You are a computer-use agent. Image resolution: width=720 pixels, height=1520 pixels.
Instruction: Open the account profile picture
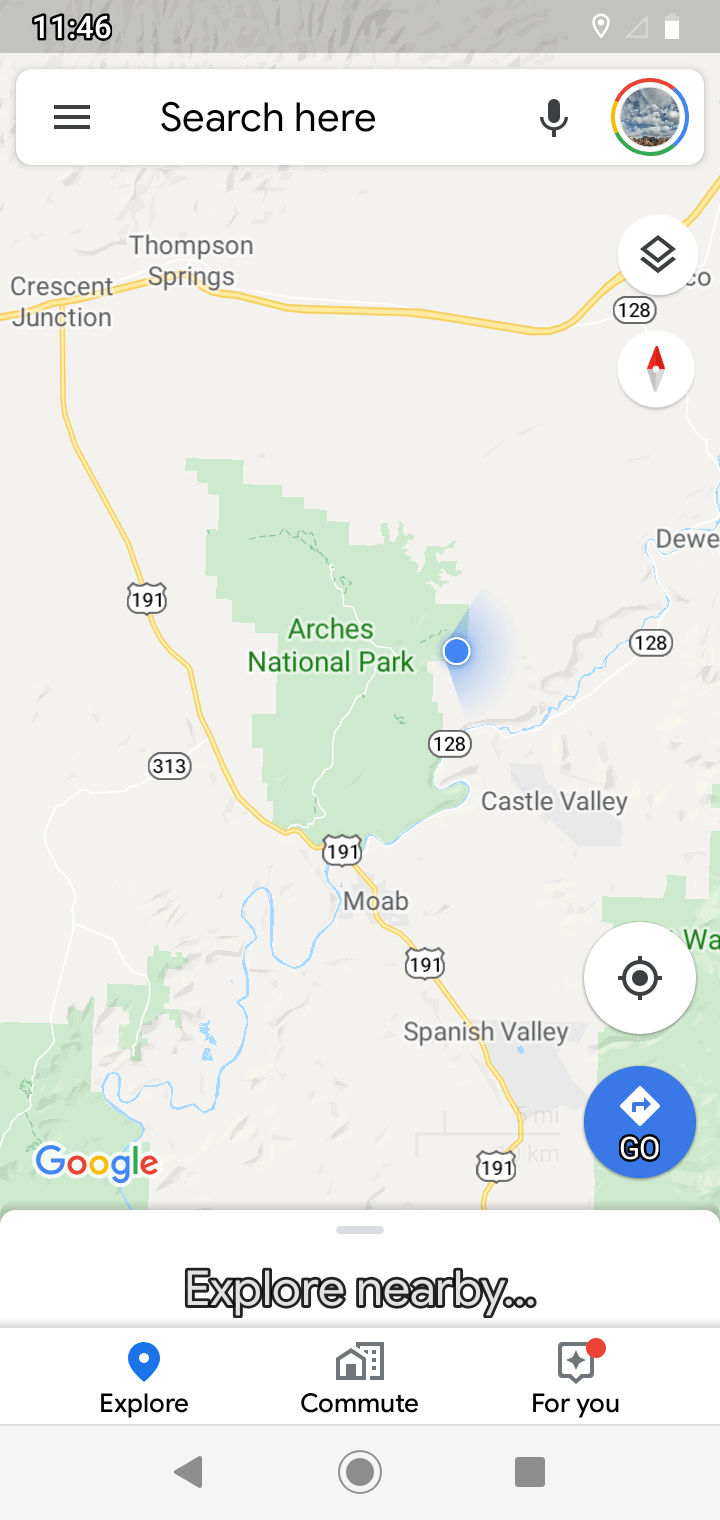click(650, 117)
